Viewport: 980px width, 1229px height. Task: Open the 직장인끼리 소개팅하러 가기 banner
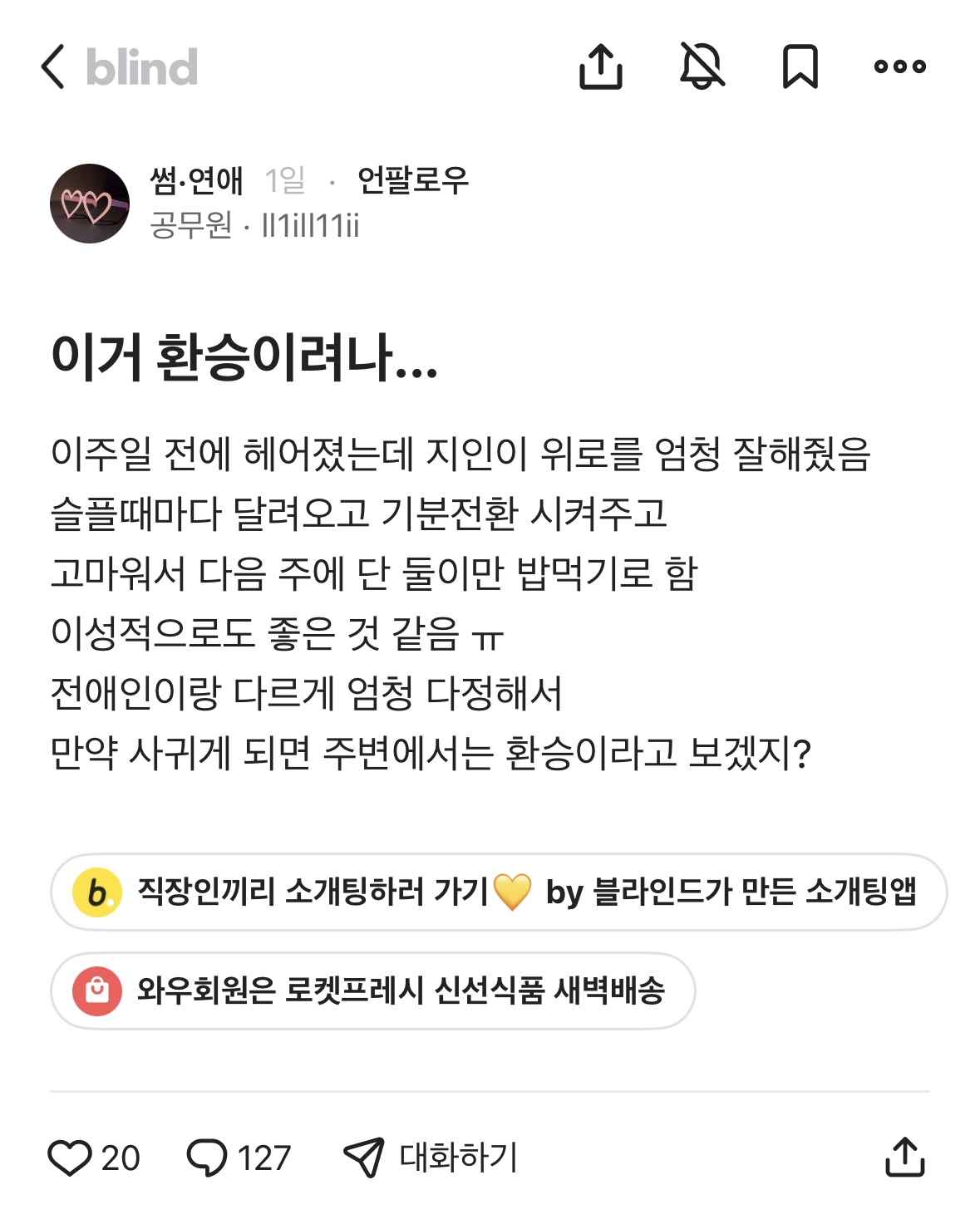(499, 892)
